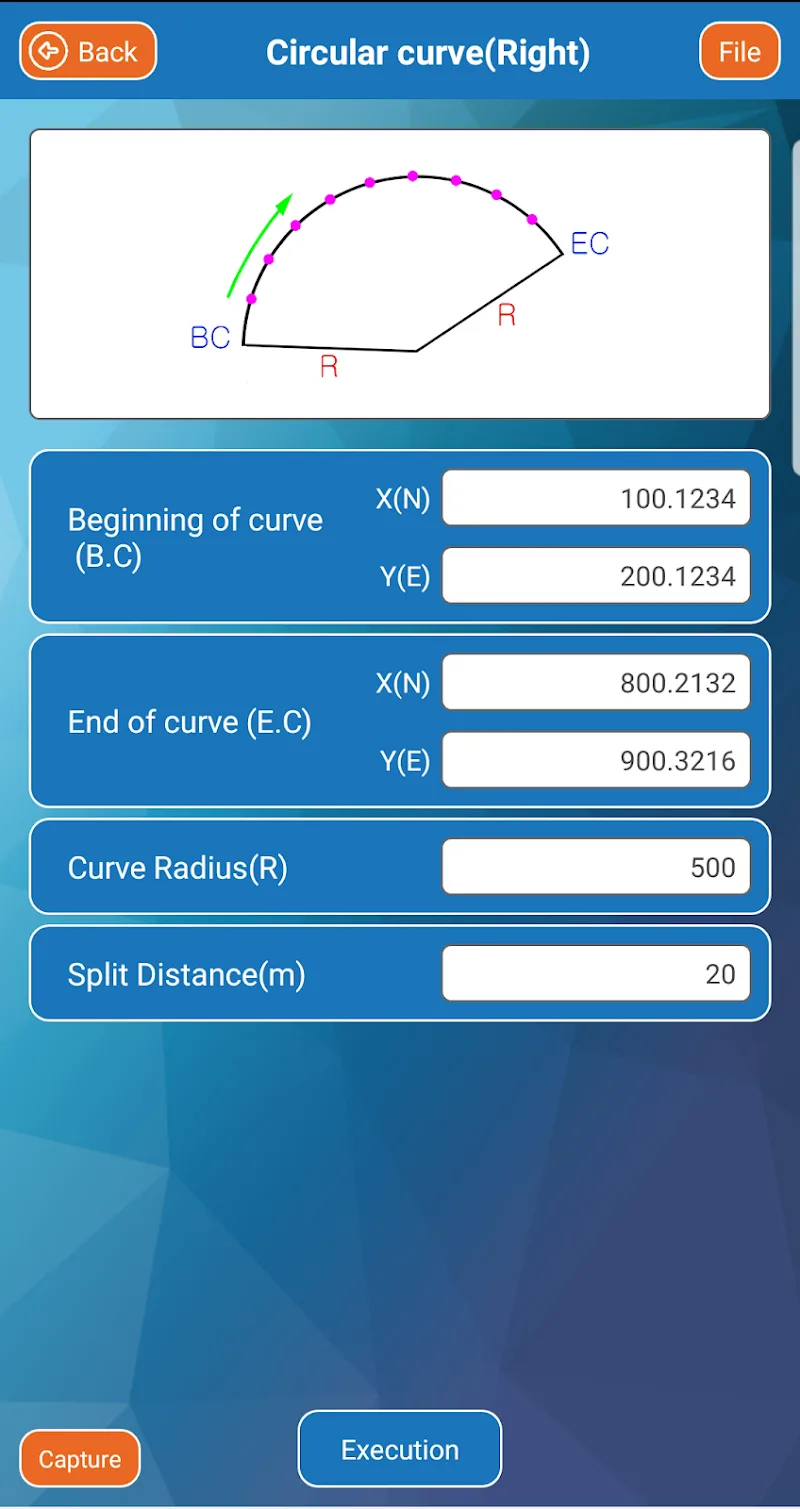The image size is (800, 1509).
Task: Edit Beginning of curve Y(E) field
Action: 596,576
